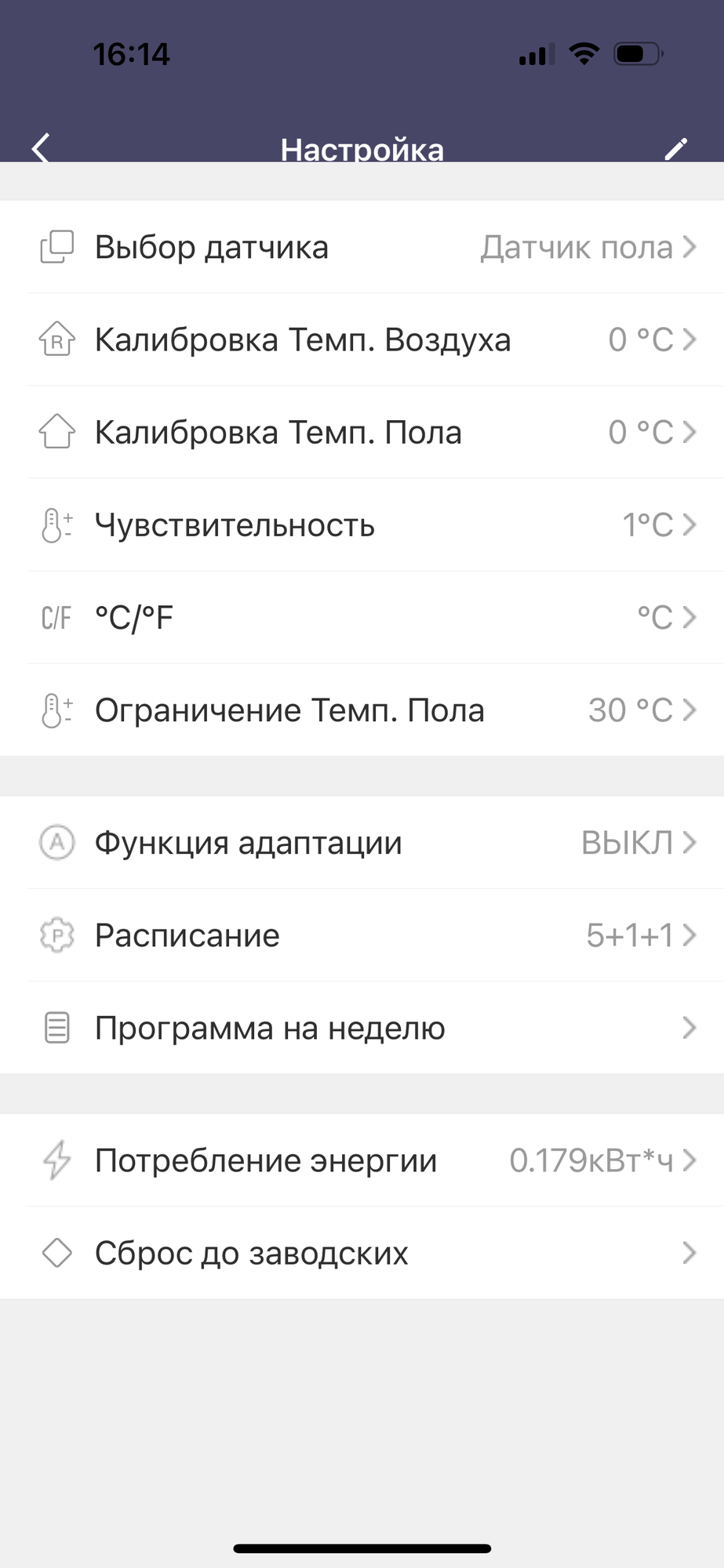Go back from the Настройка screen
The width and height of the screenshot is (724, 1568).
point(42,147)
